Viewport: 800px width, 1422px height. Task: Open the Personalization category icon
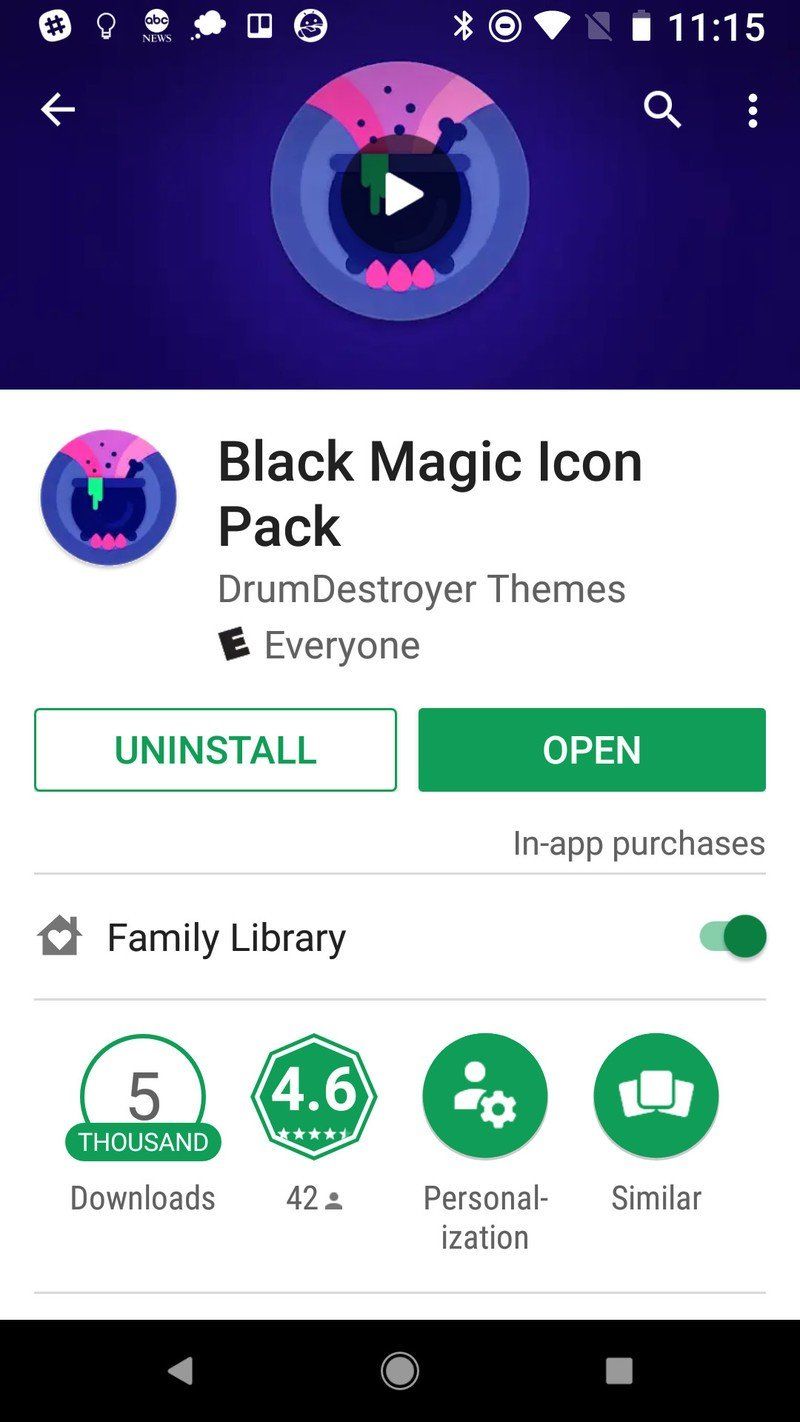[485, 1095]
